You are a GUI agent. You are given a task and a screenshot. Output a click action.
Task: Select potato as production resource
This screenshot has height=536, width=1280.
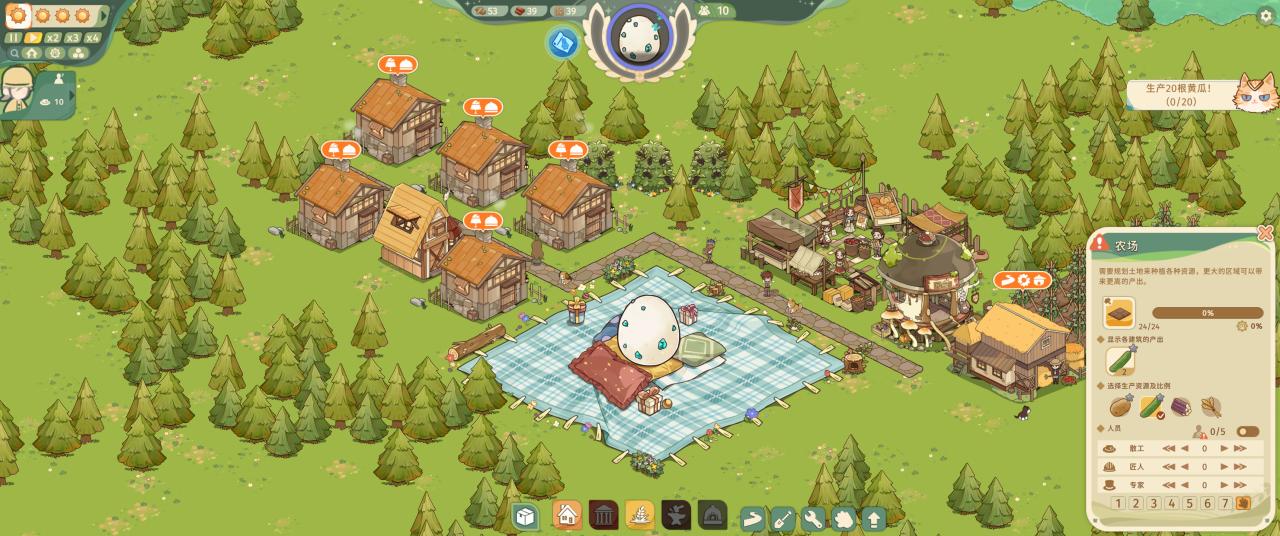pos(1121,407)
